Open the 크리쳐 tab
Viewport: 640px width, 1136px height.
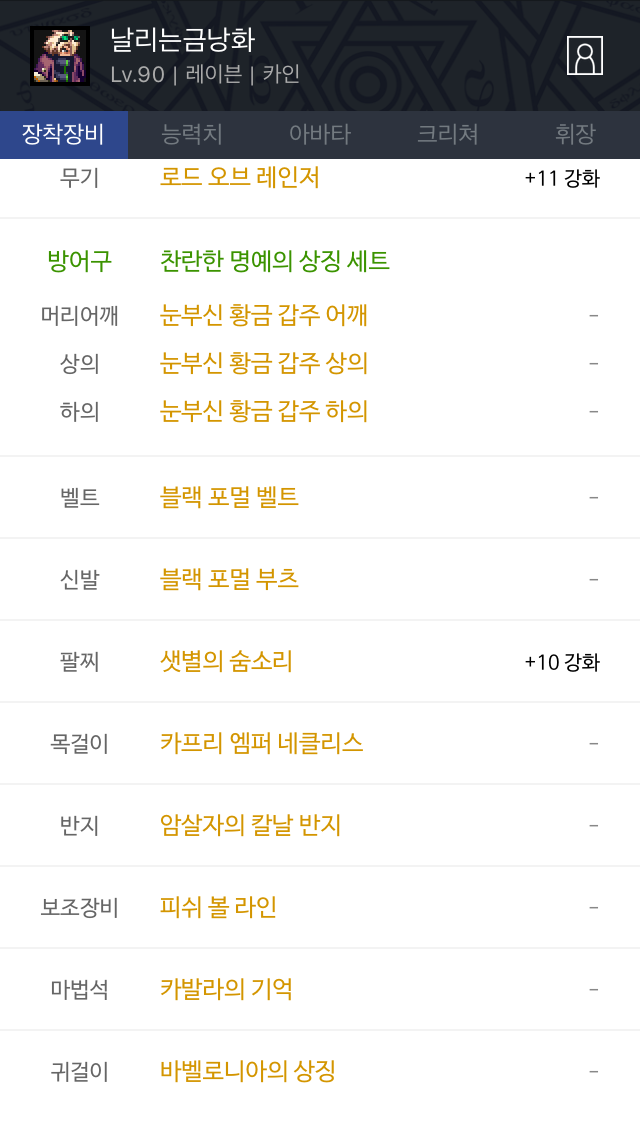coord(448,135)
